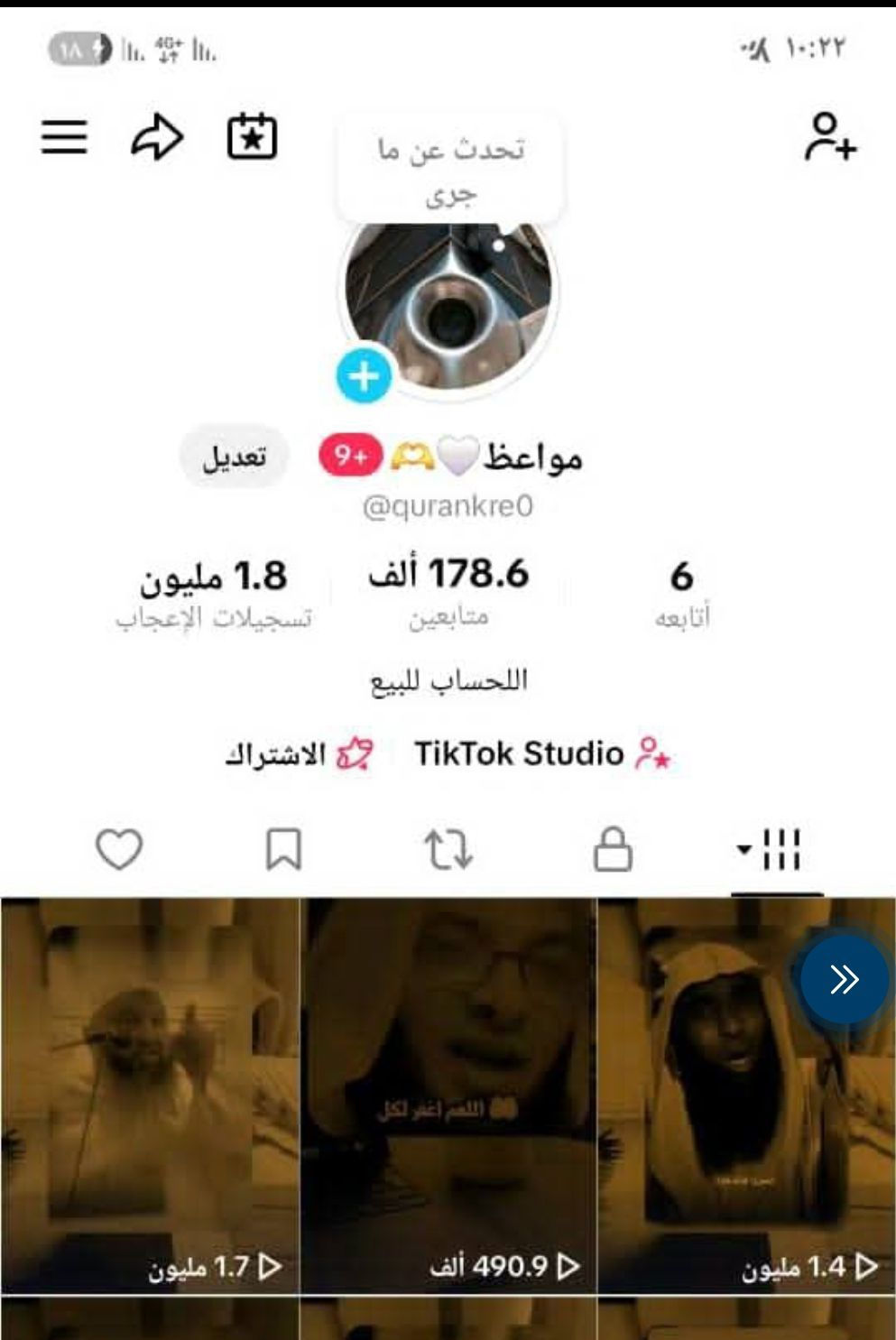
Task: View the 6 following list
Action: click(x=682, y=591)
